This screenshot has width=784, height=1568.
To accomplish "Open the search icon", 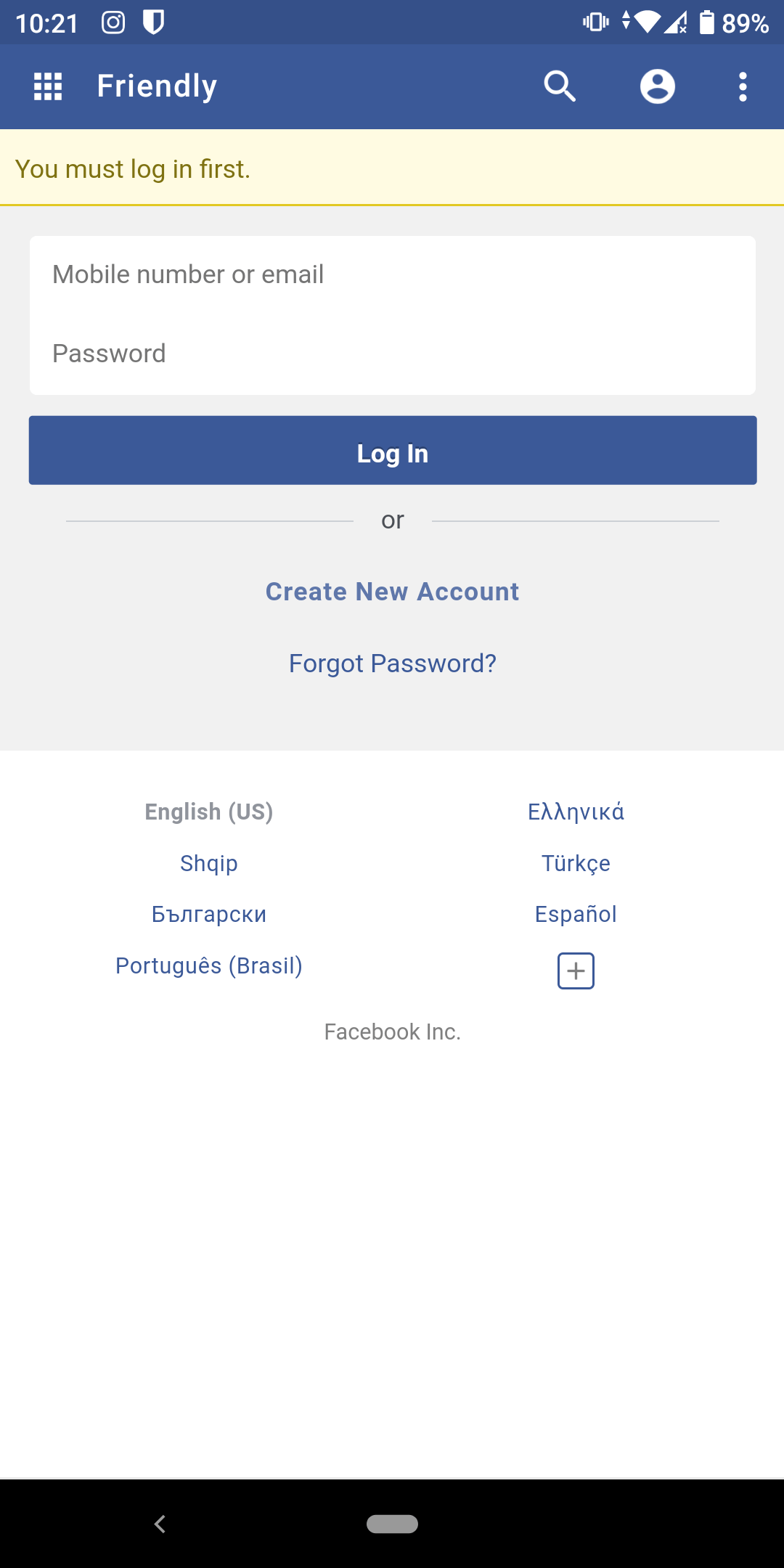I will point(560,86).
